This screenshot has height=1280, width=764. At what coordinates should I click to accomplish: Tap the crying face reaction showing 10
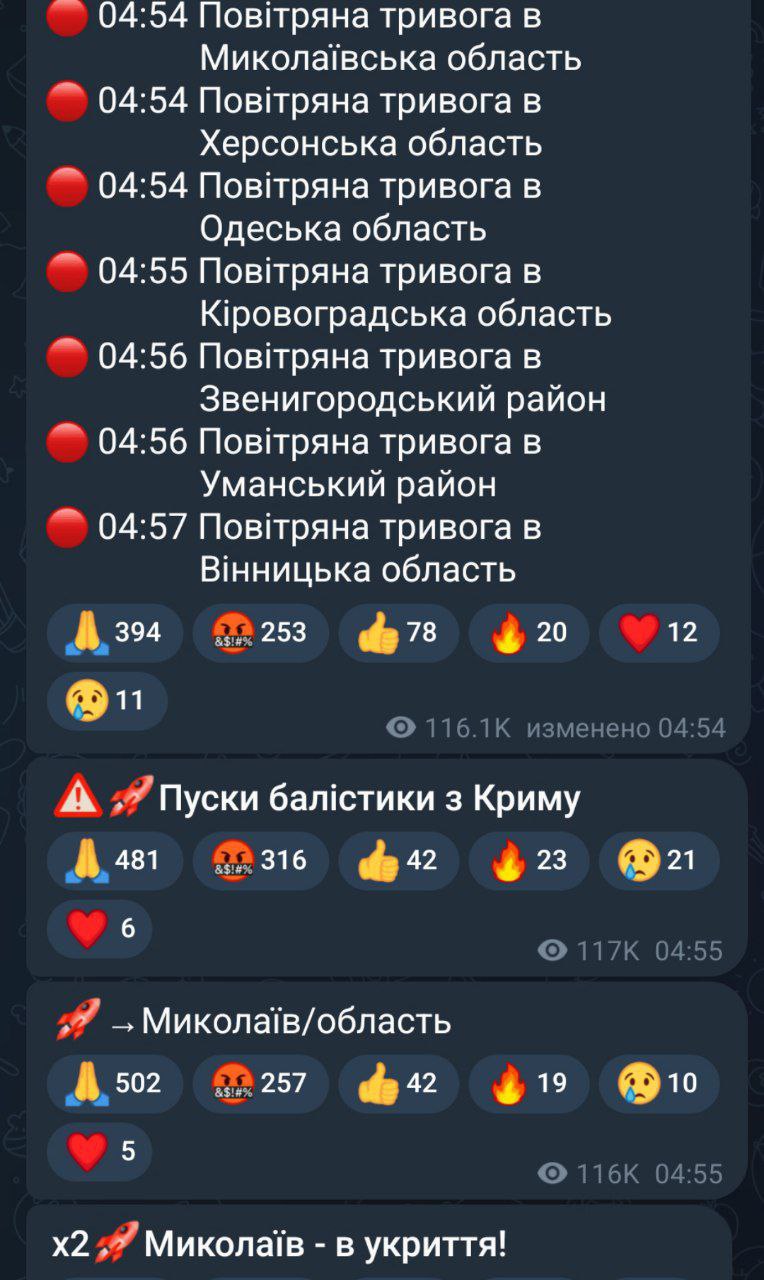658,1083
